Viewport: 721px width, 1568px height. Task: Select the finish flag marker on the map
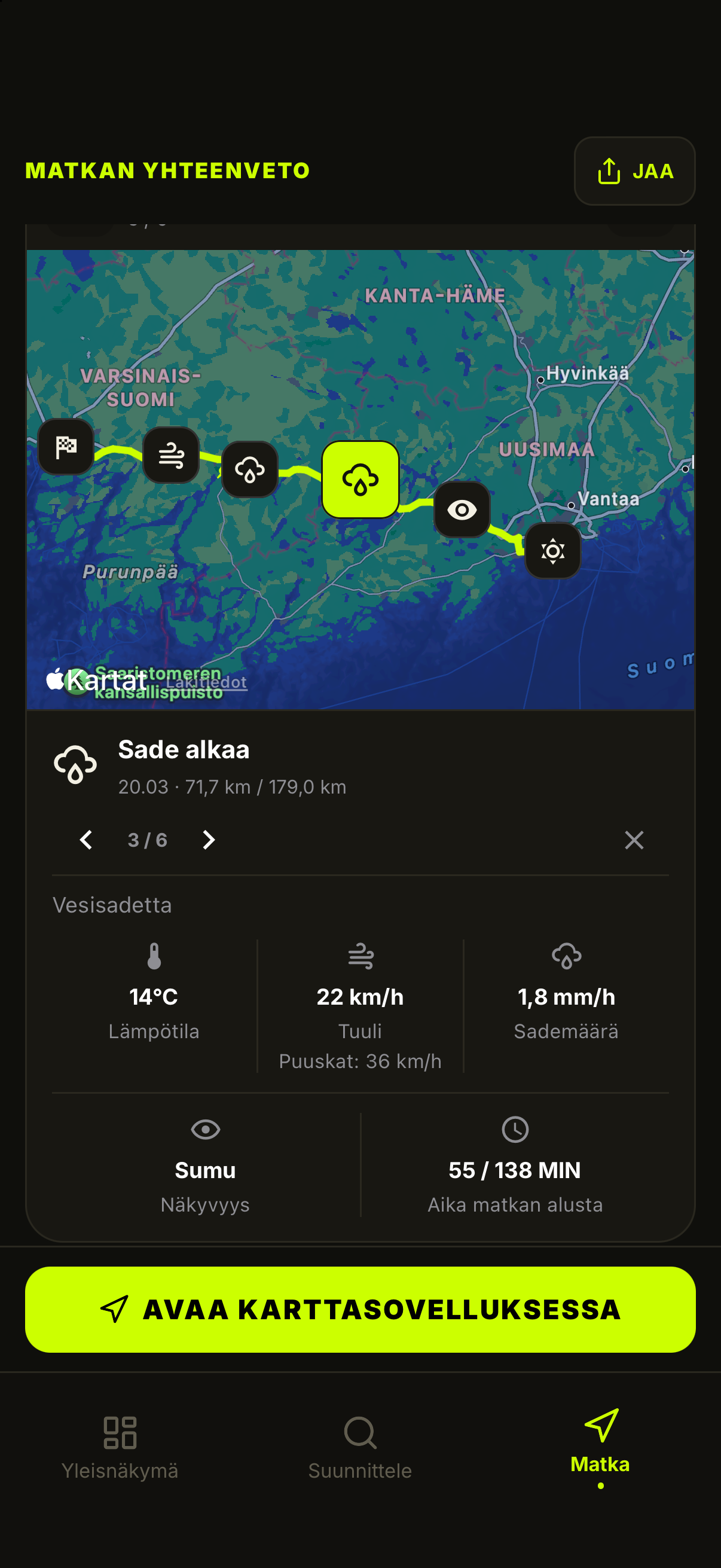(x=66, y=447)
